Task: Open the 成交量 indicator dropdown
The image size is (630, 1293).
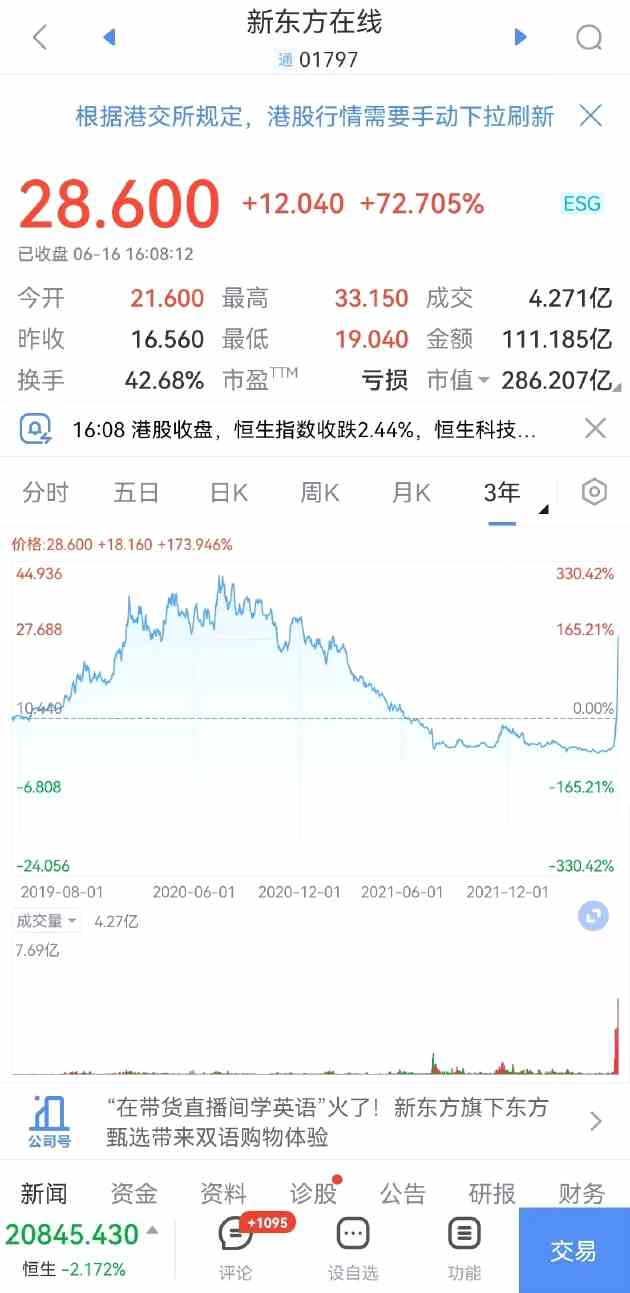Action: 46,921
